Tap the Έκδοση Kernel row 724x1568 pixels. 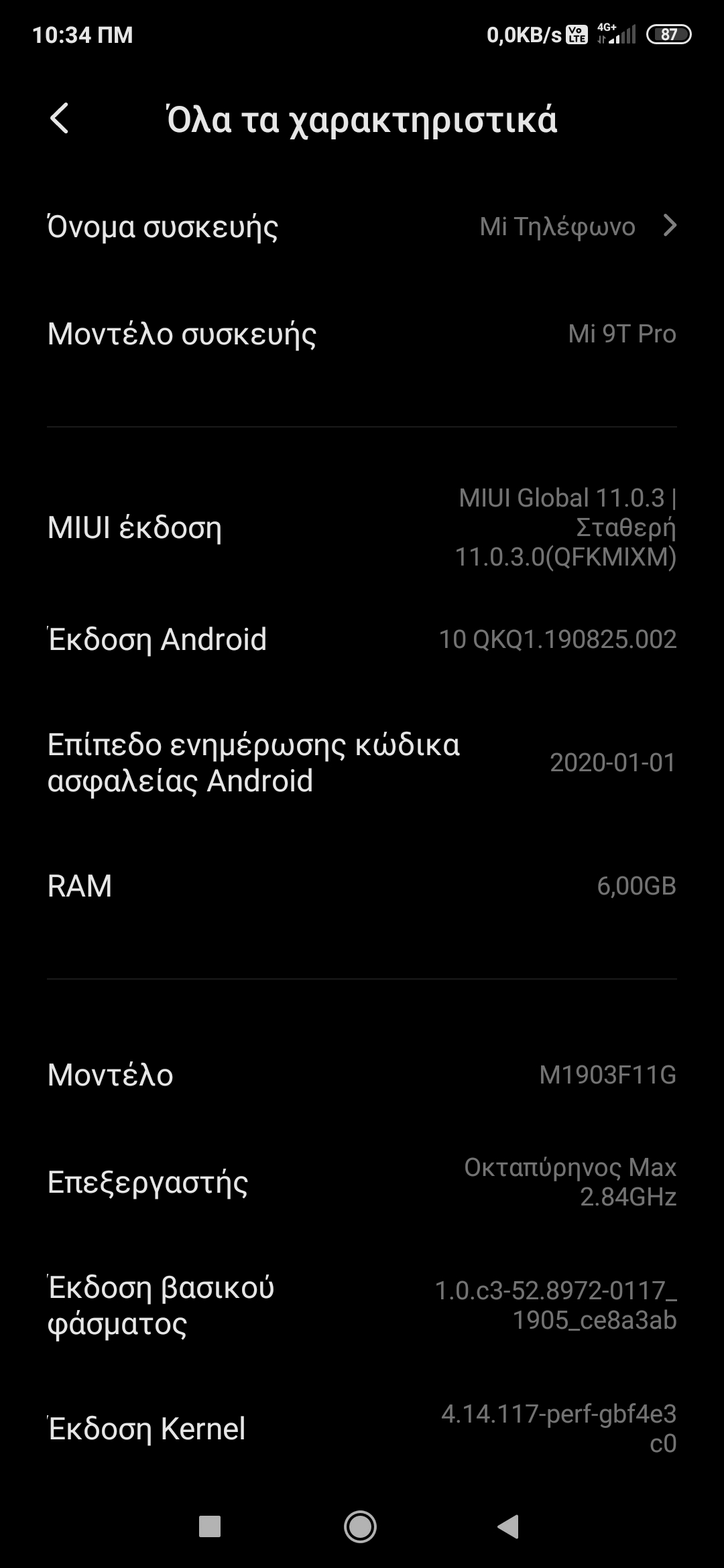tap(362, 1428)
